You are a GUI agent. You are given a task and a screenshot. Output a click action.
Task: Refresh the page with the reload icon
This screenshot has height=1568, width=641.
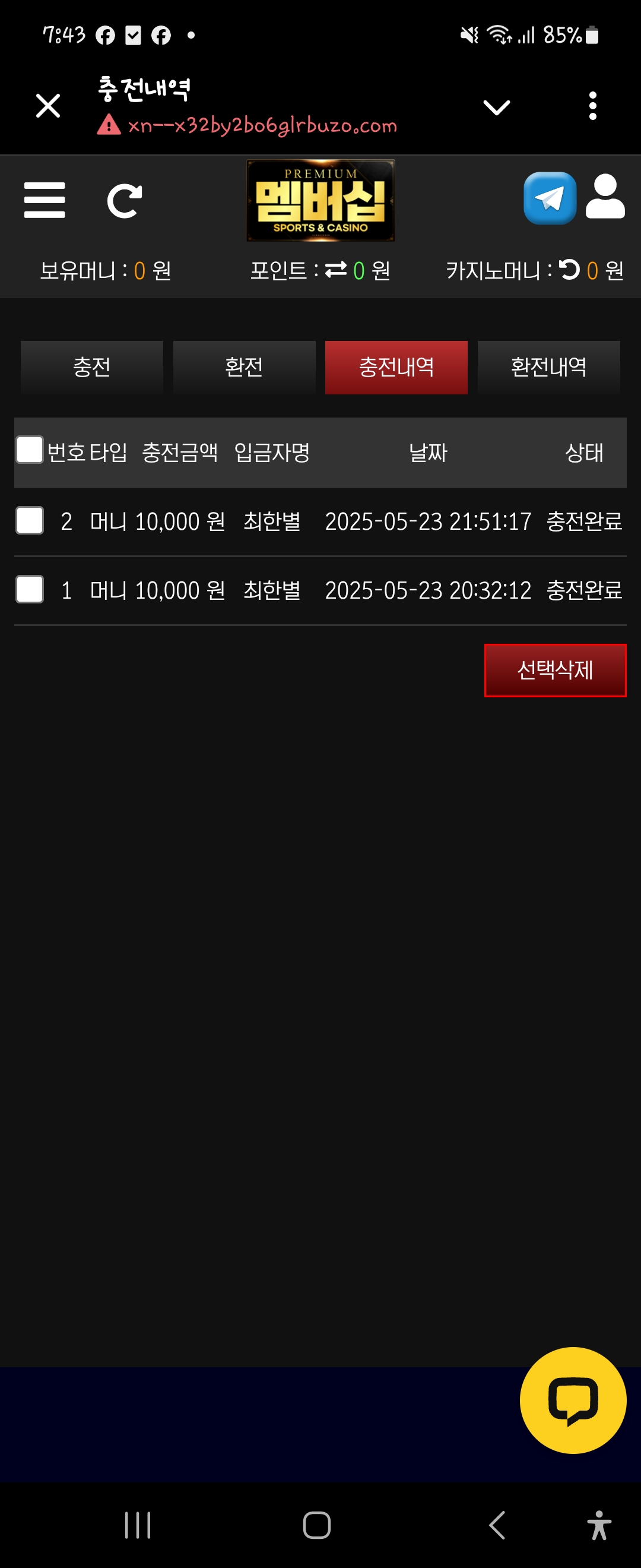[x=125, y=201]
